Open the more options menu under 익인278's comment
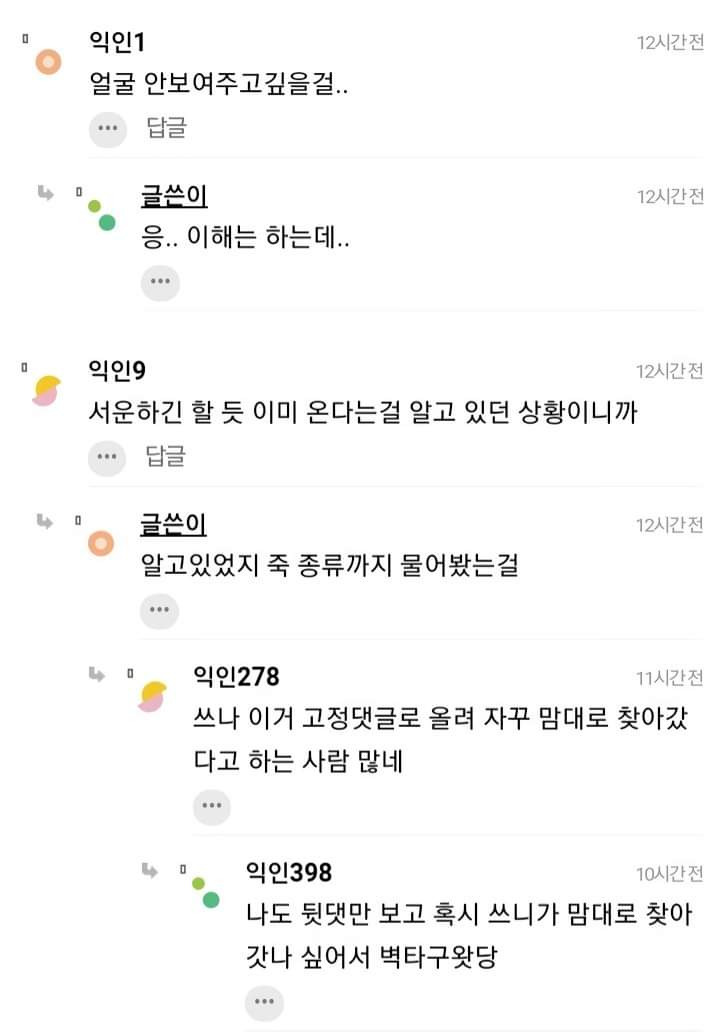Viewport: 720px width, 1036px height. [x=212, y=806]
